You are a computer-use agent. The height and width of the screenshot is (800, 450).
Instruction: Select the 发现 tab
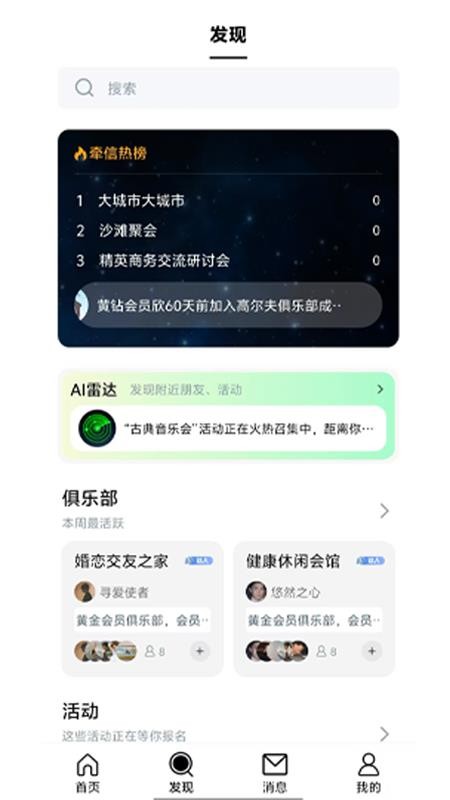[x=181, y=772]
